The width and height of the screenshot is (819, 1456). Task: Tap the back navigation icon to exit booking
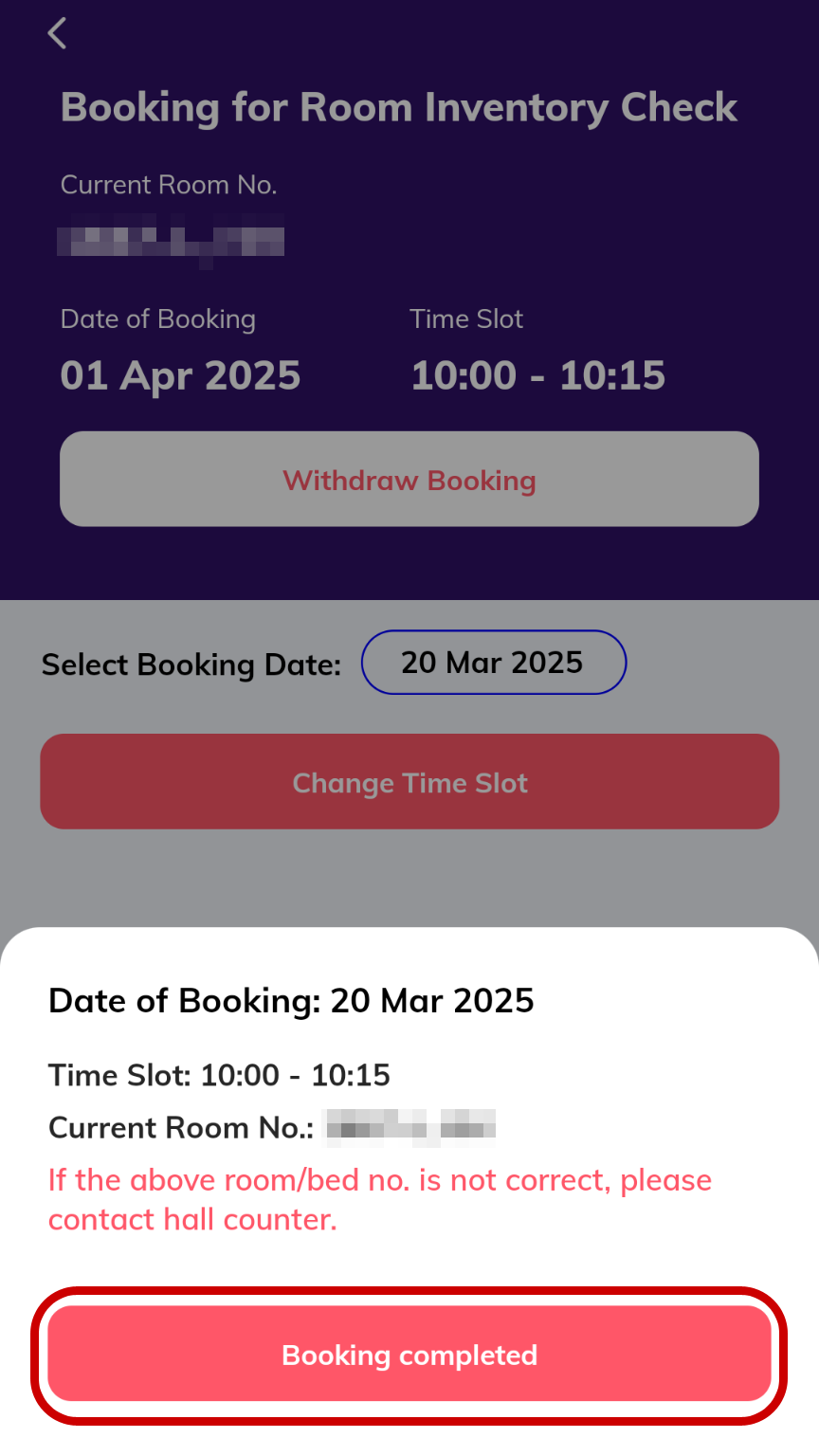tap(56, 32)
